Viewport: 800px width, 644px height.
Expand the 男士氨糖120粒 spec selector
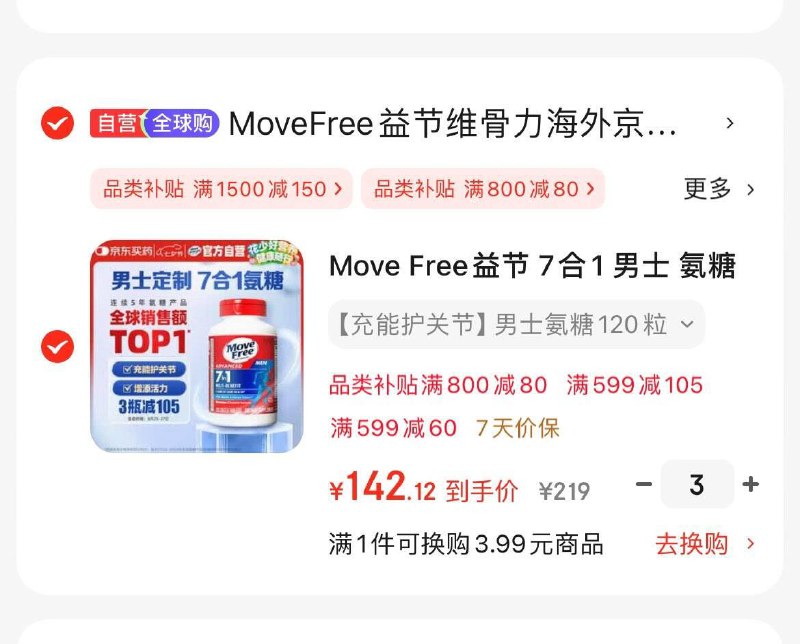(516, 324)
